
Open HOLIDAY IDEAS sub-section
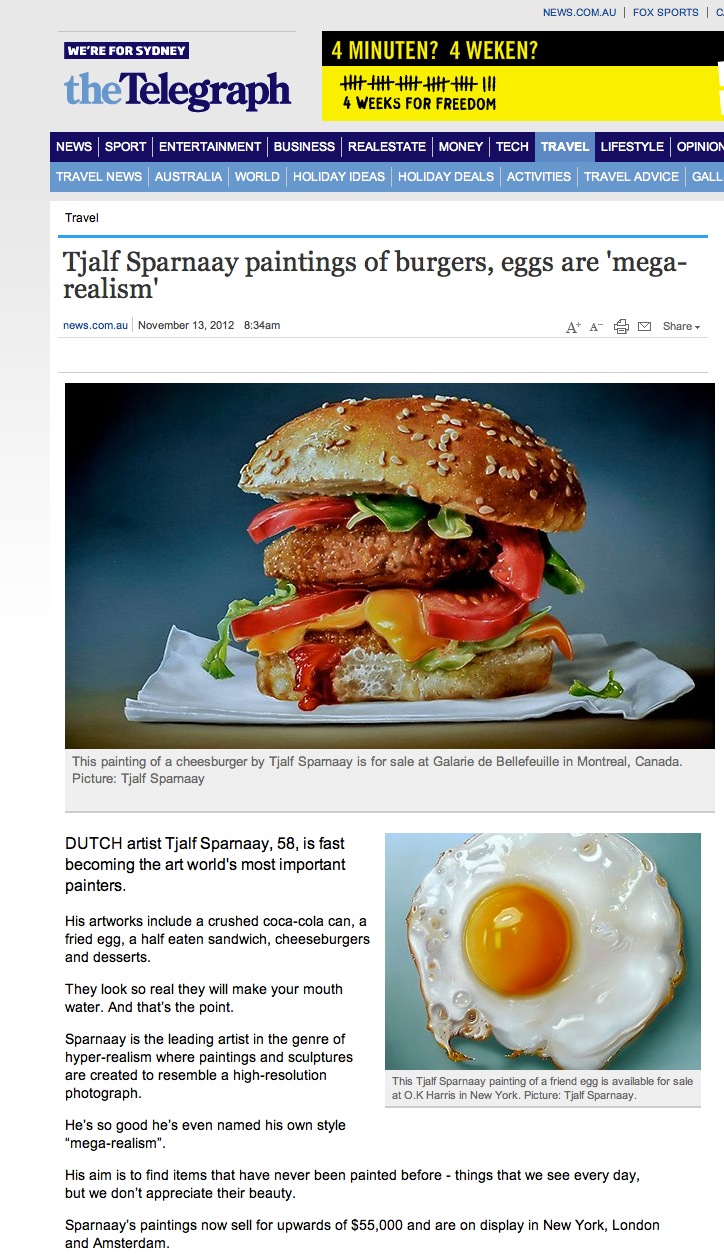[x=338, y=176]
